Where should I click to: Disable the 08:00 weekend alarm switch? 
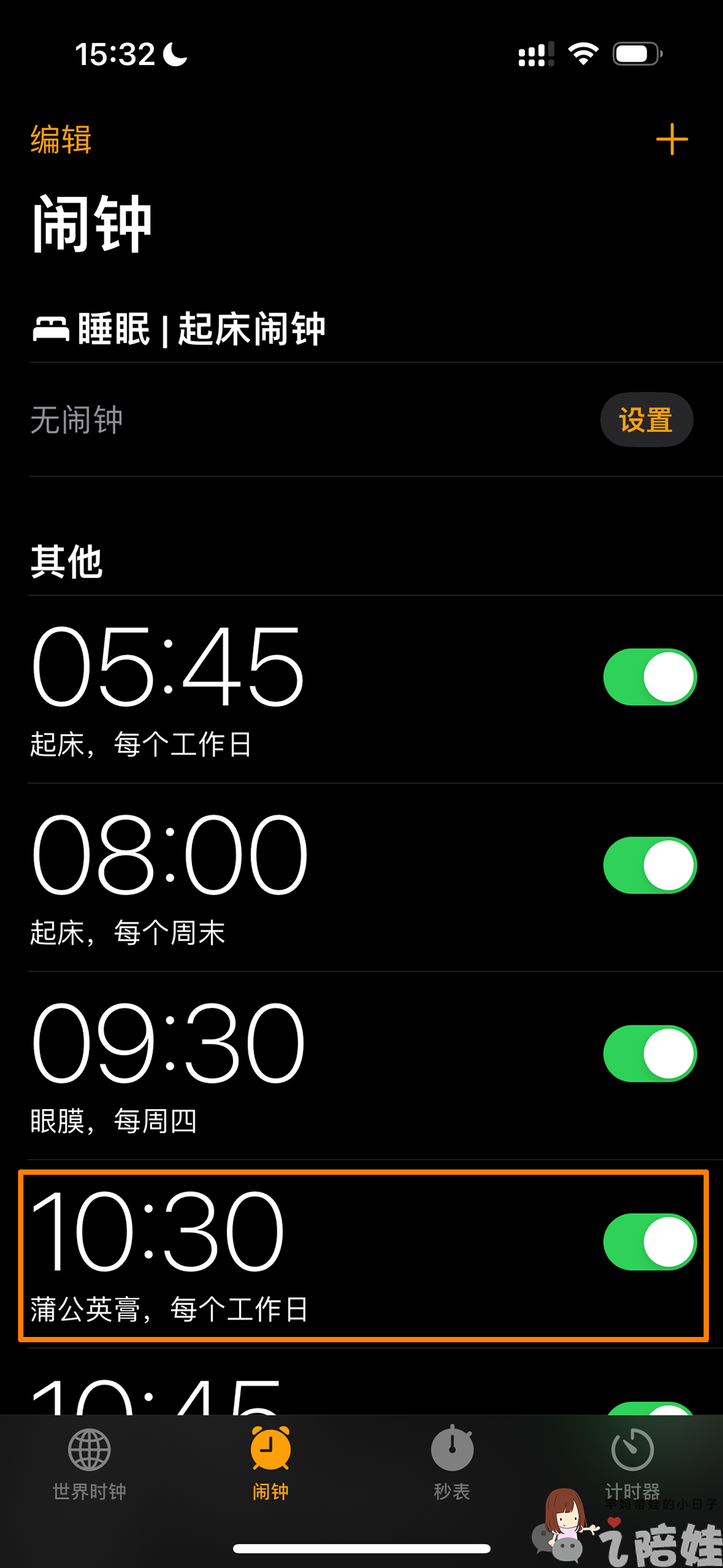650,865
